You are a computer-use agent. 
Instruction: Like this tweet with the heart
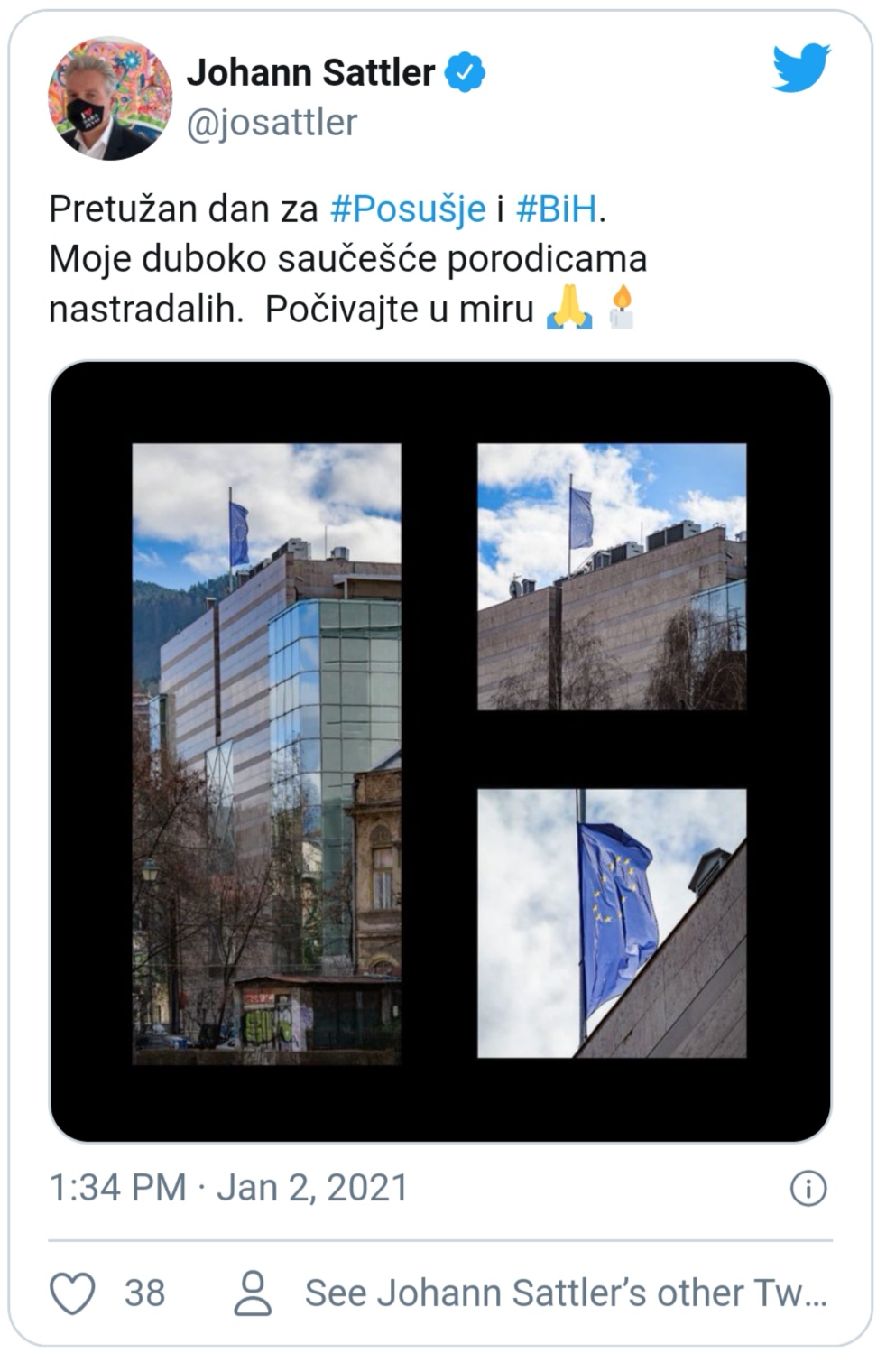coord(72,1293)
